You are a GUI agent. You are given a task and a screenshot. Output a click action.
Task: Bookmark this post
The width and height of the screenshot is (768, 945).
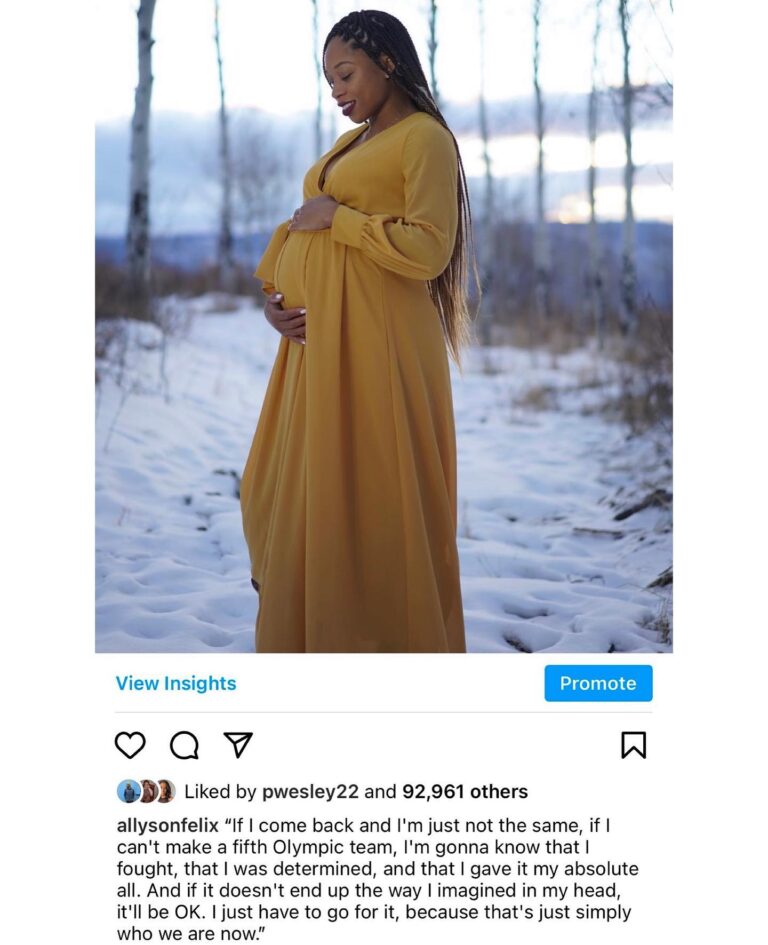(x=633, y=745)
